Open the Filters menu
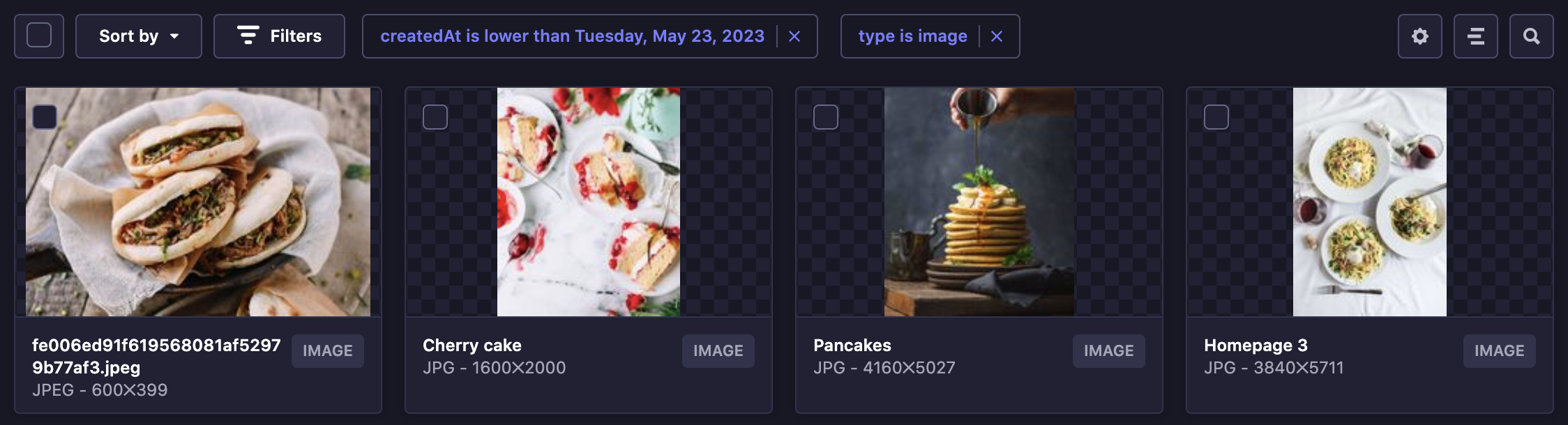1568x425 pixels. point(279,36)
